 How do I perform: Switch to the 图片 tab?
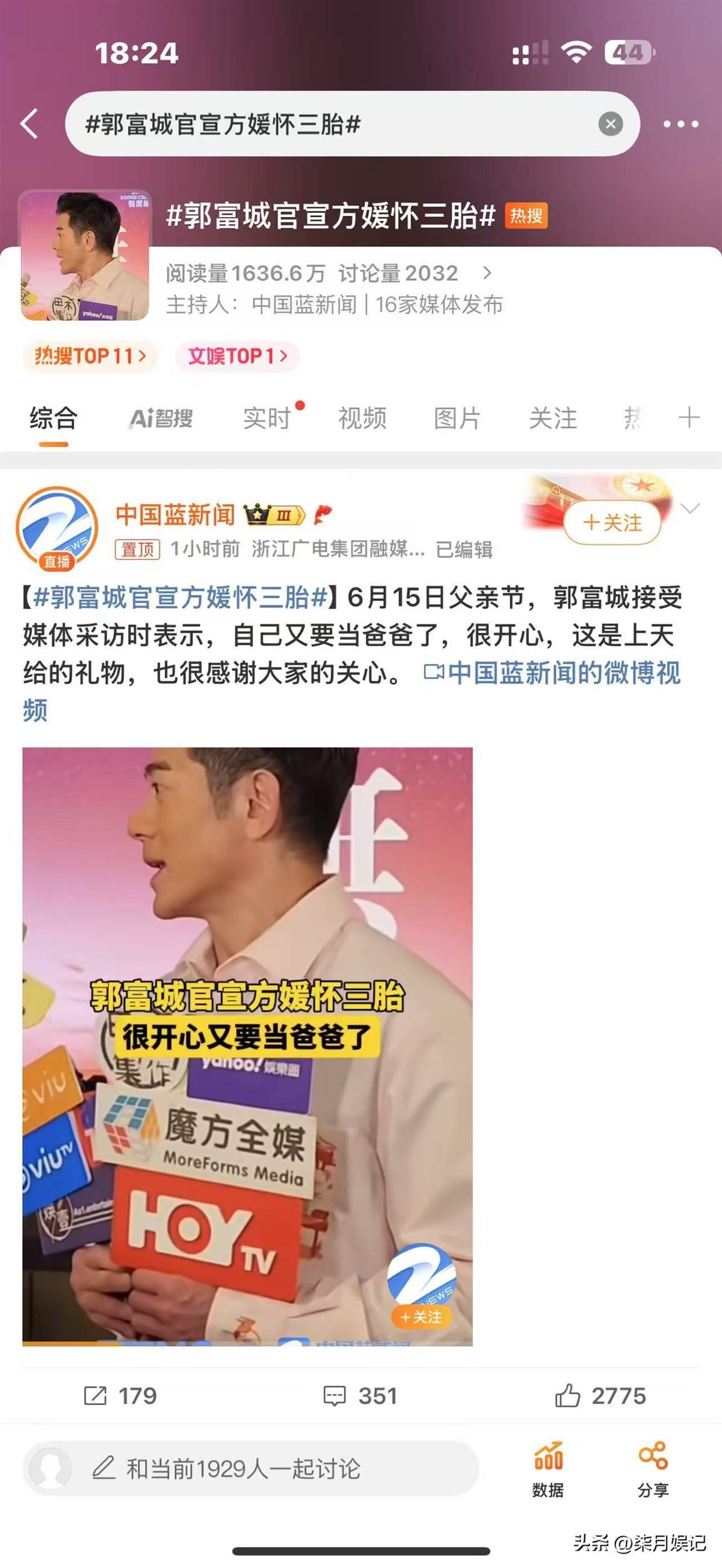click(x=457, y=418)
